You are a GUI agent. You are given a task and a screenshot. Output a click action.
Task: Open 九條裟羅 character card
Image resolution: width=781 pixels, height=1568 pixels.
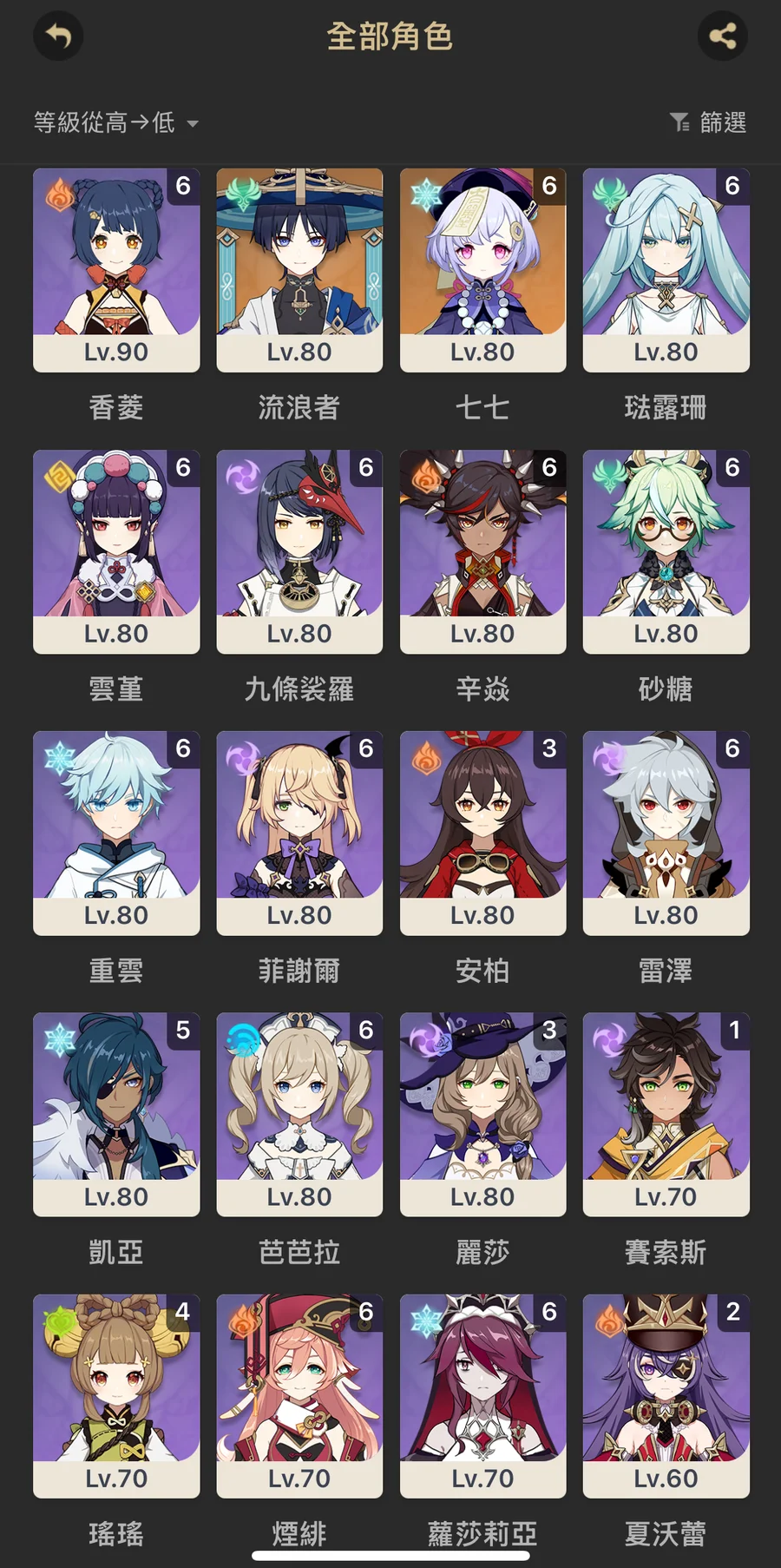pos(299,551)
